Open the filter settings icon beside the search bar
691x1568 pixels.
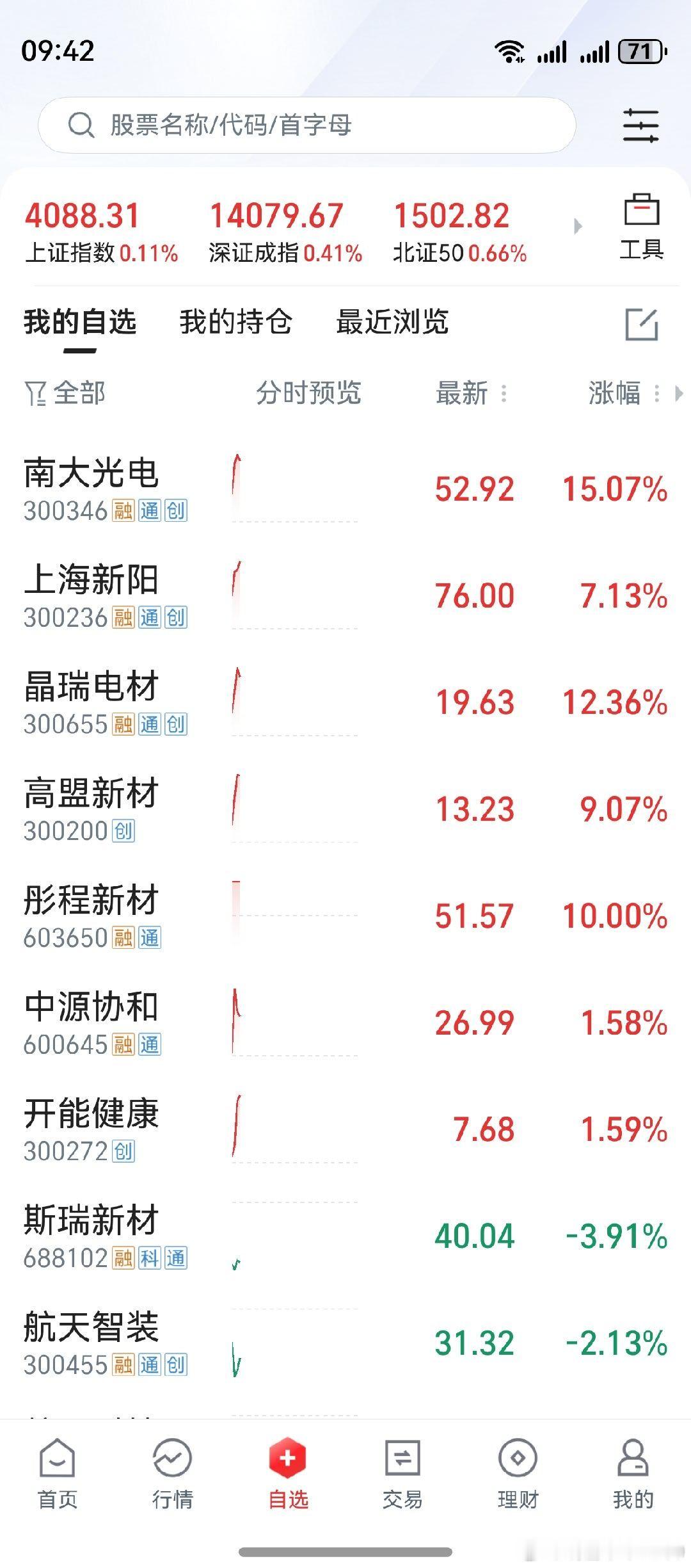coord(642,125)
